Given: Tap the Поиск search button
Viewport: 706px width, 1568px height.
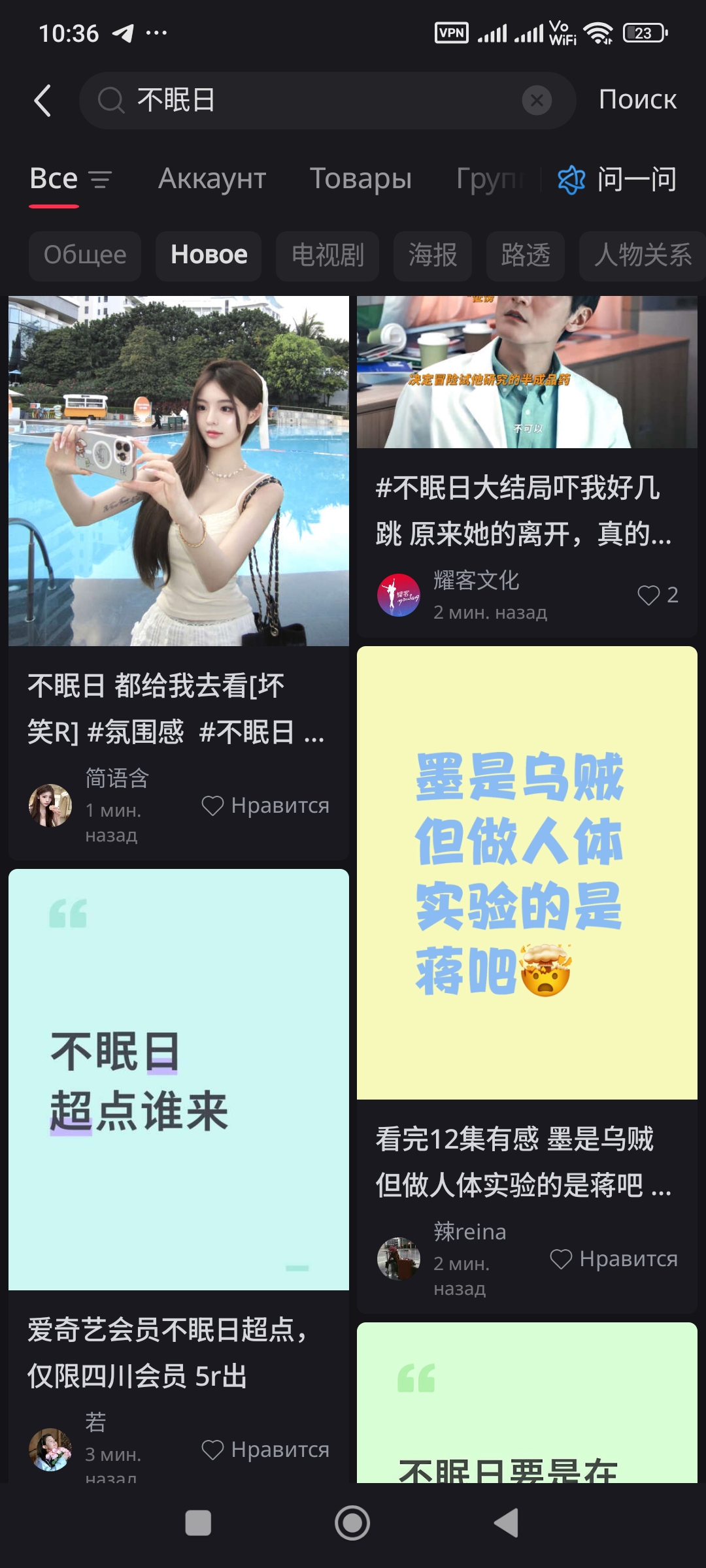Looking at the screenshot, I should (x=637, y=100).
